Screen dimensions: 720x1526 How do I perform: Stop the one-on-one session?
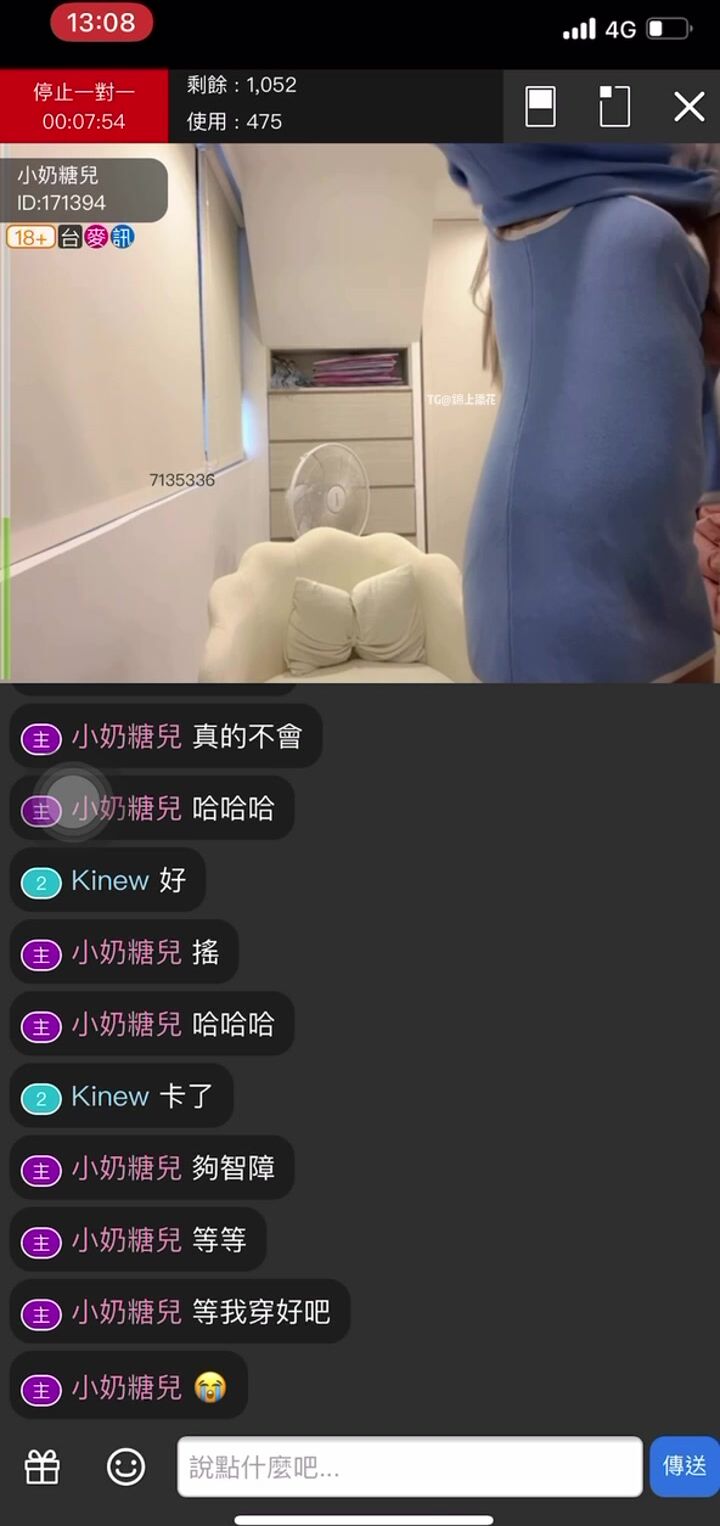click(84, 106)
